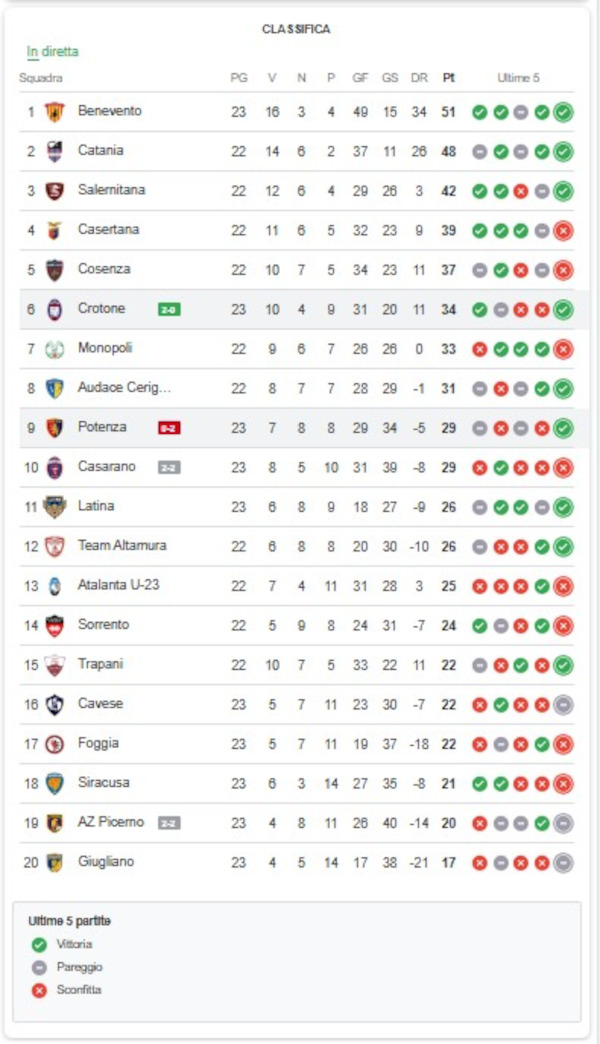Open the Sorrento team row
Image resolution: width=600 pixels, height=1044 pixels.
click(x=103, y=625)
